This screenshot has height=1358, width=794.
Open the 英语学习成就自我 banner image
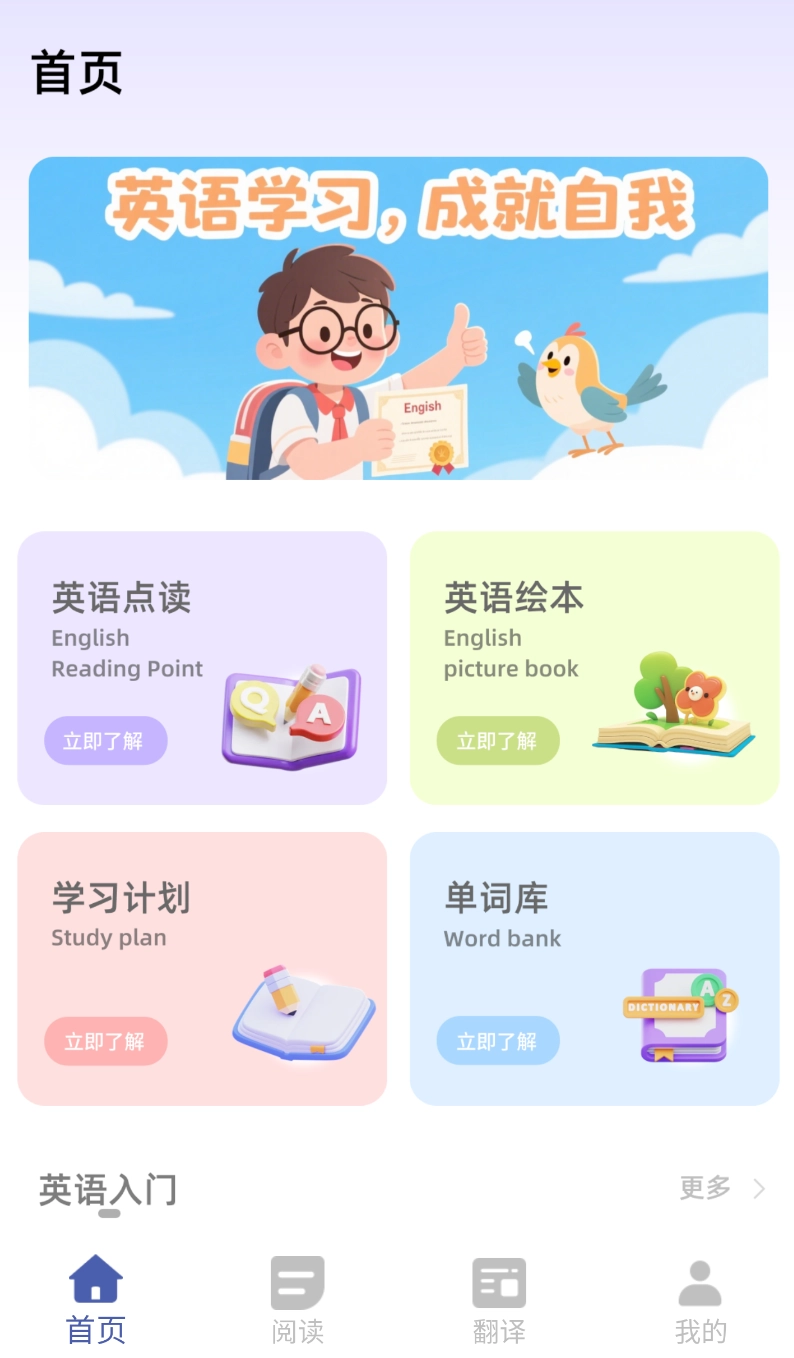[397, 320]
